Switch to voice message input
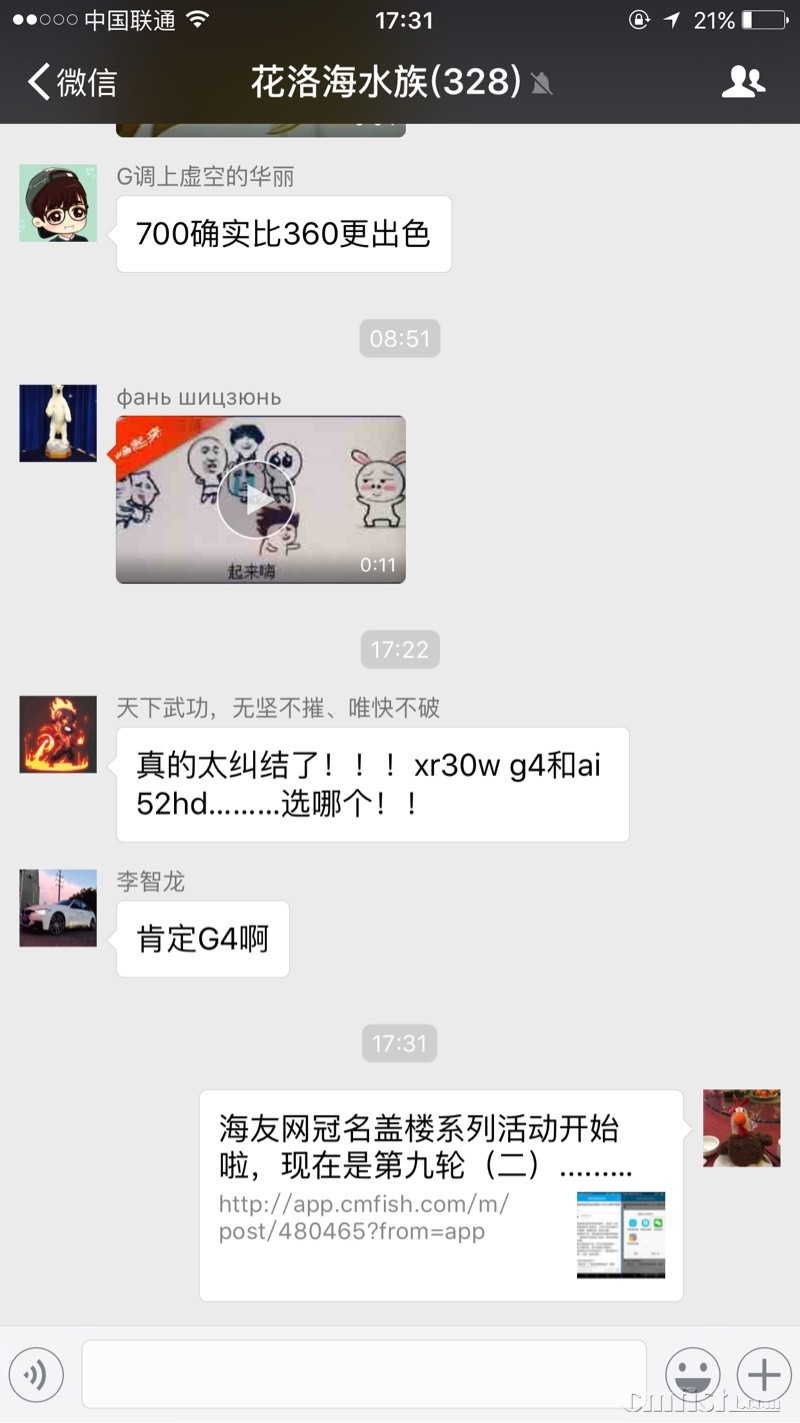800x1423 pixels. click(36, 1374)
